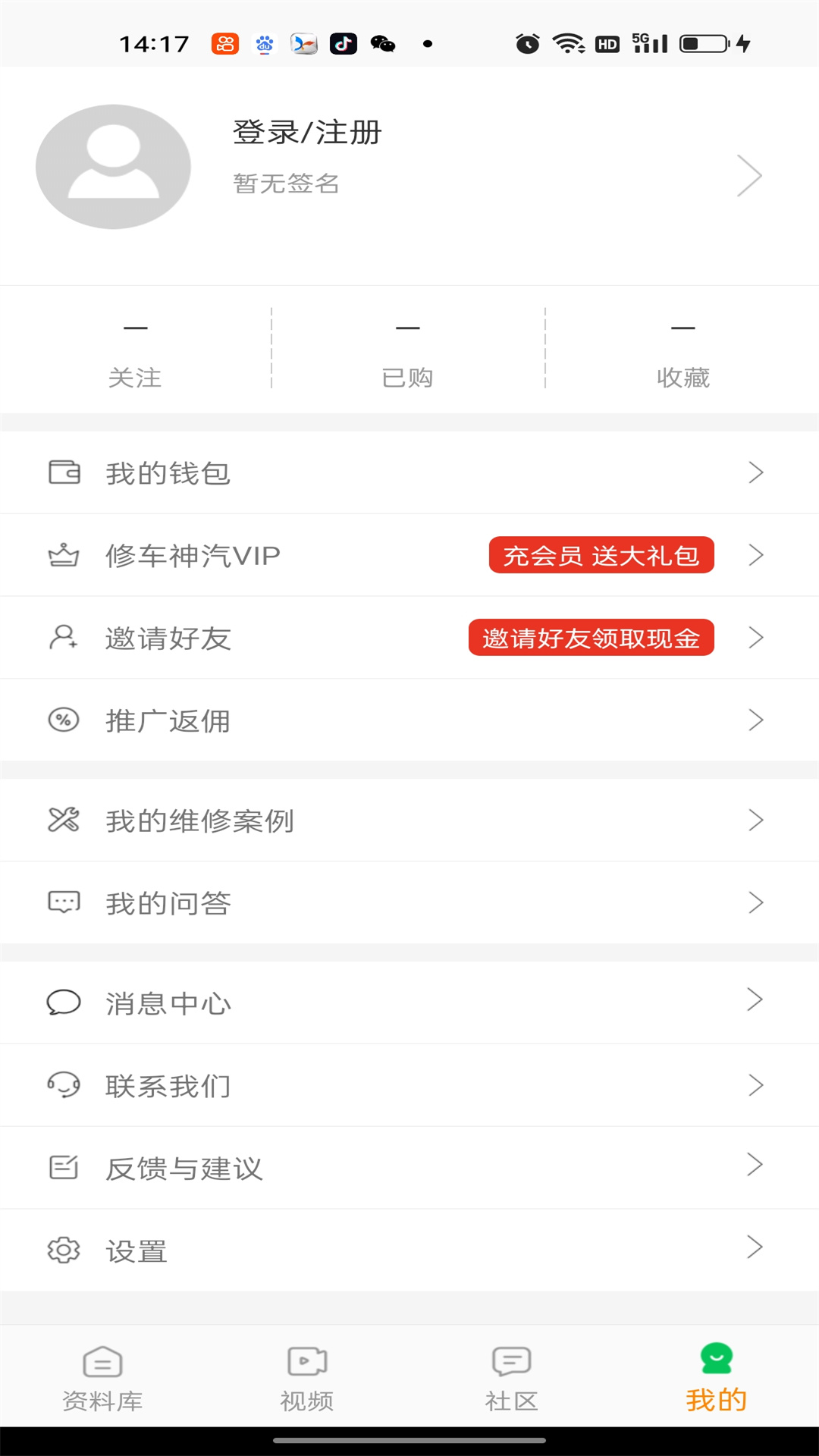The image size is (819, 1456).
Task: Select the 修车神汽VIP crown icon
Action: tap(64, 554)
